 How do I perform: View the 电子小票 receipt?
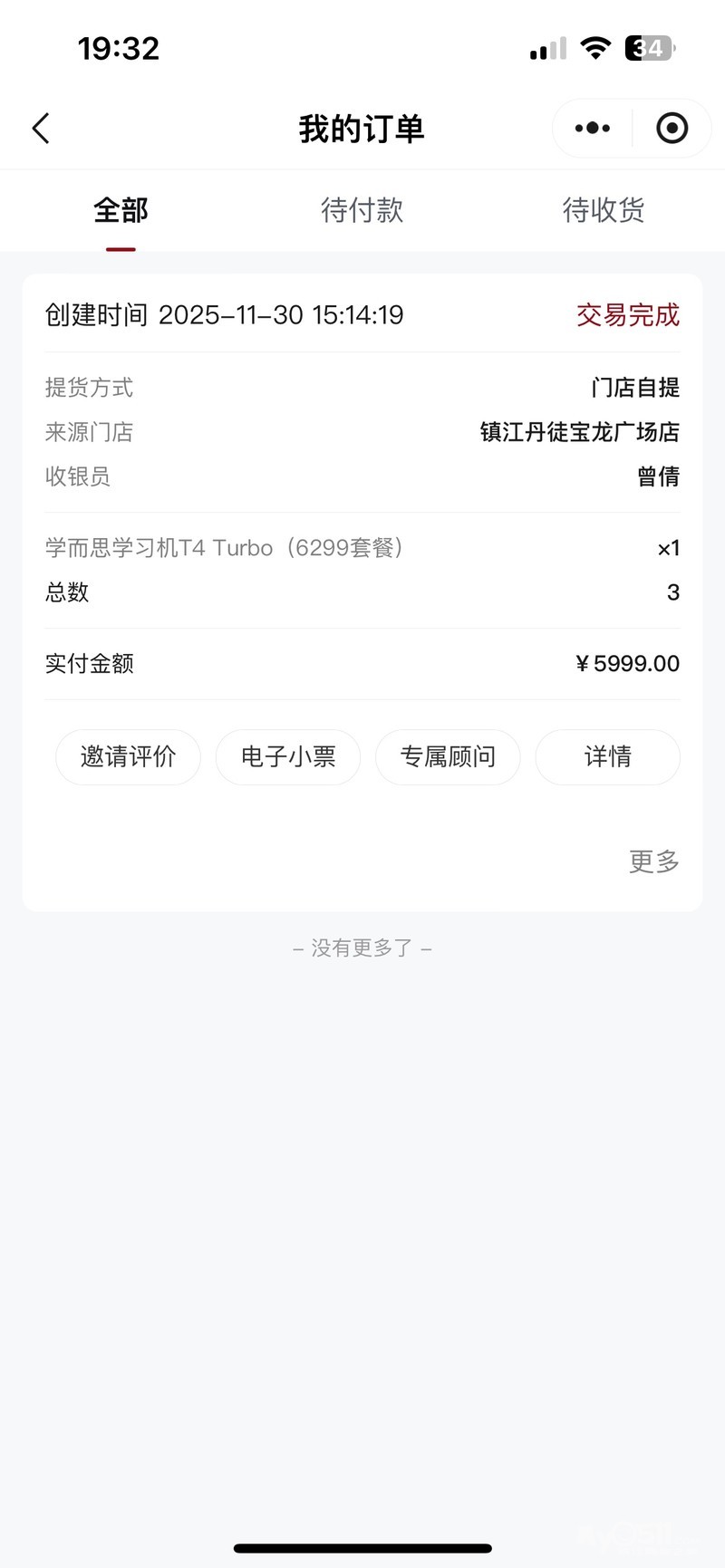(288, 756)
